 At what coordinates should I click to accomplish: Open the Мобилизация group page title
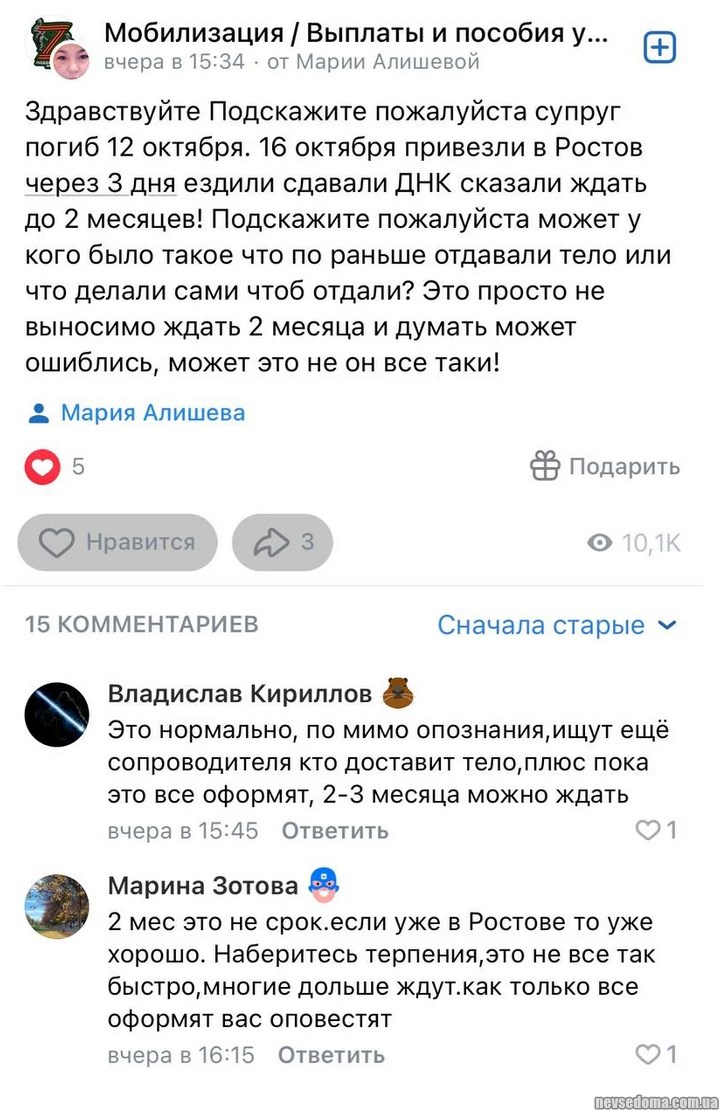click(x=355, y=32)
